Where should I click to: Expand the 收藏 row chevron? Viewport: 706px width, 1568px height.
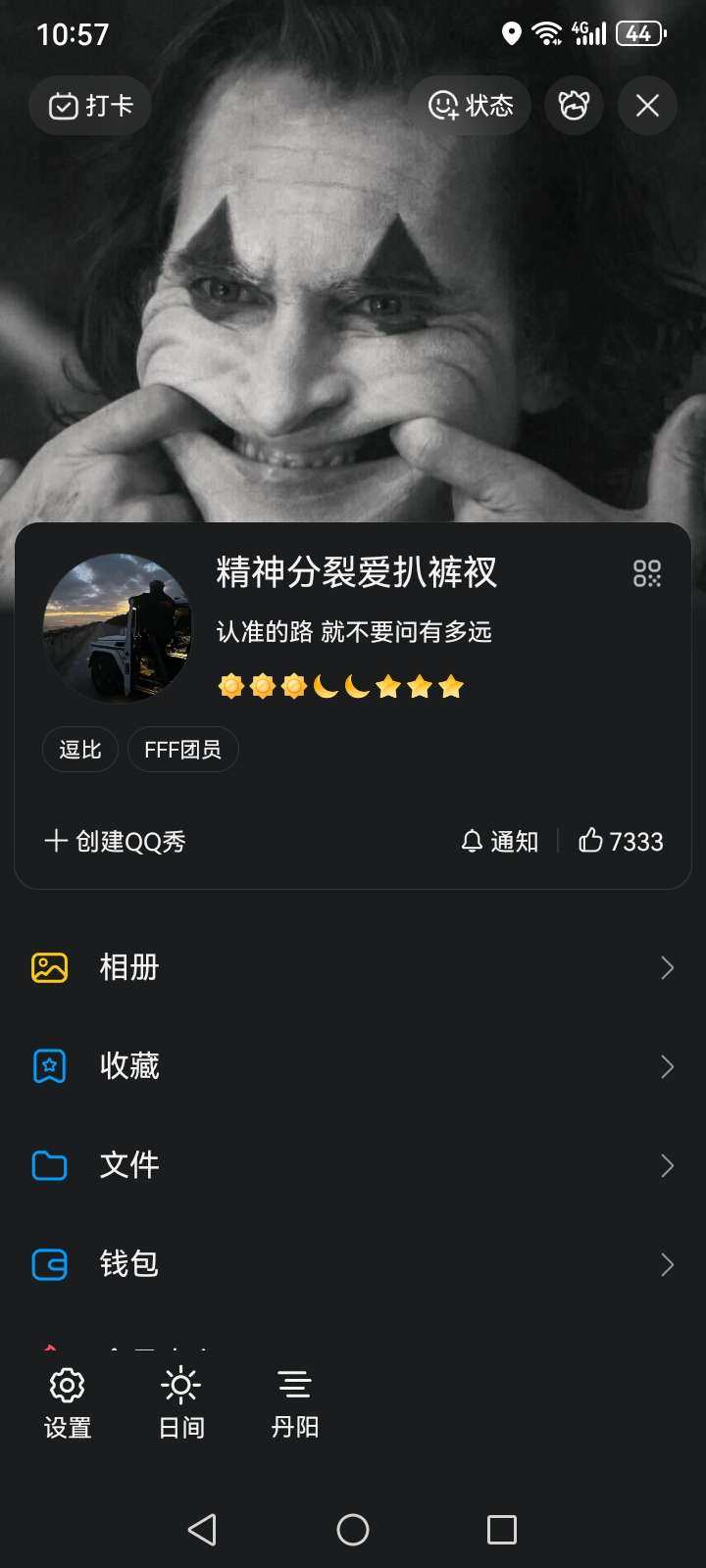point(666,1066)
